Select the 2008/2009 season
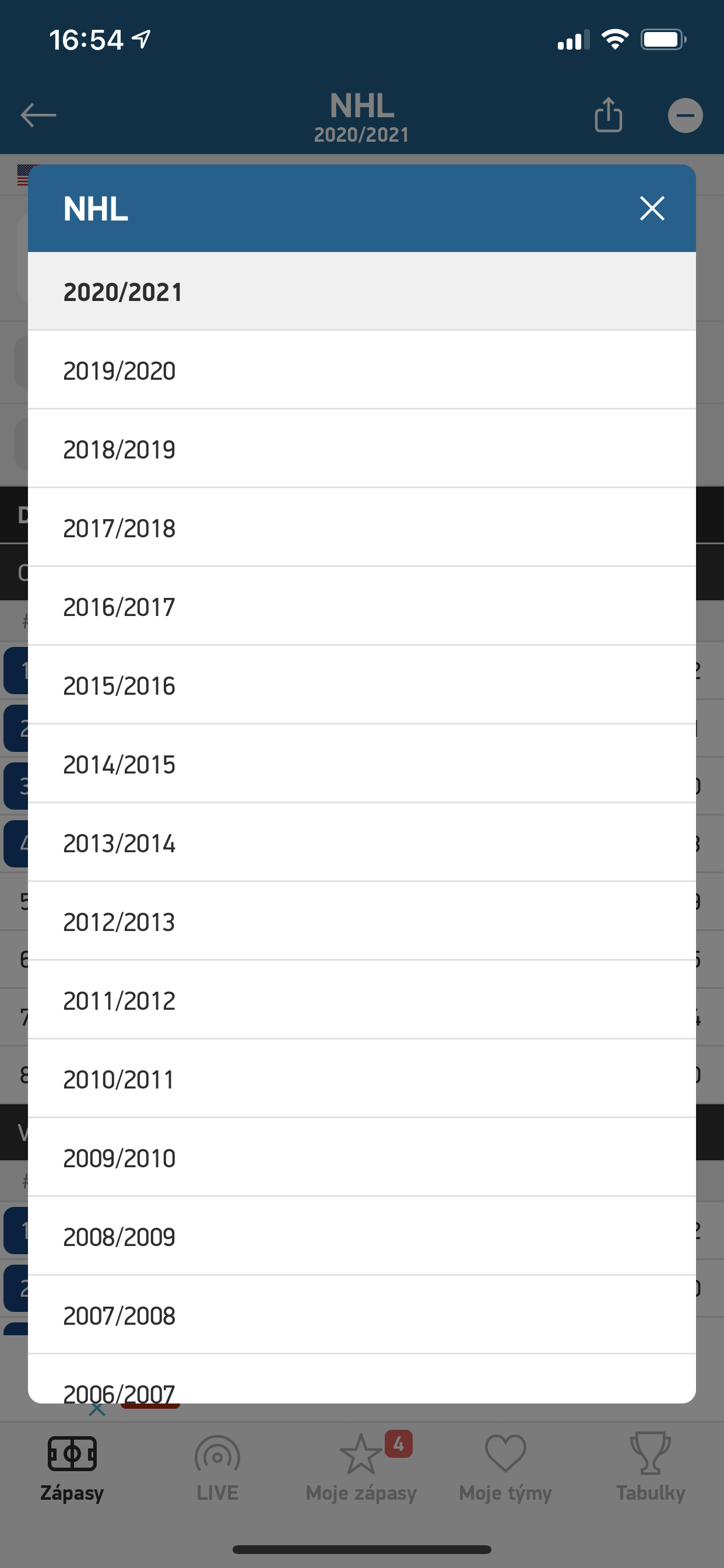This screenshot has width=724, height=1568. [x=361, y=1237]
